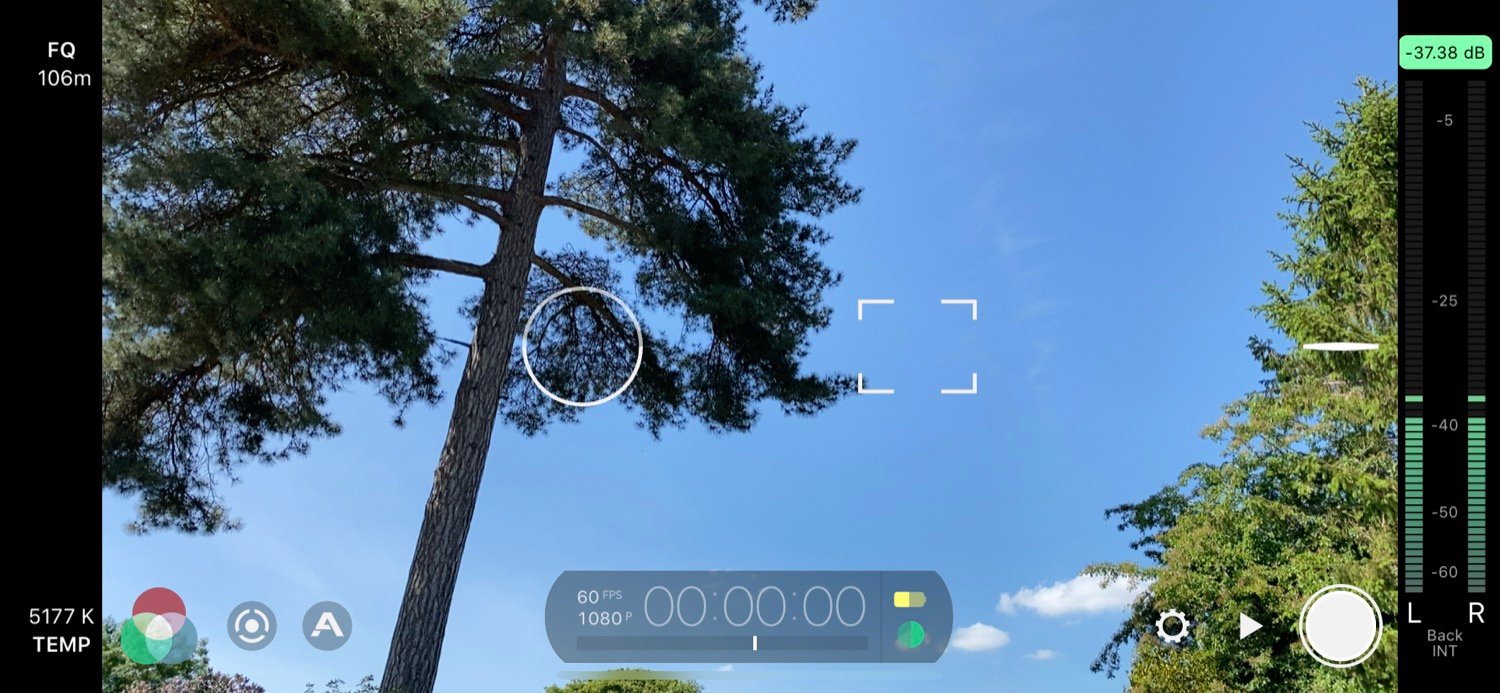Screen dimensions: 1500x693
Task: Open the color imaging panel
Action: click(x=158, y=627)
